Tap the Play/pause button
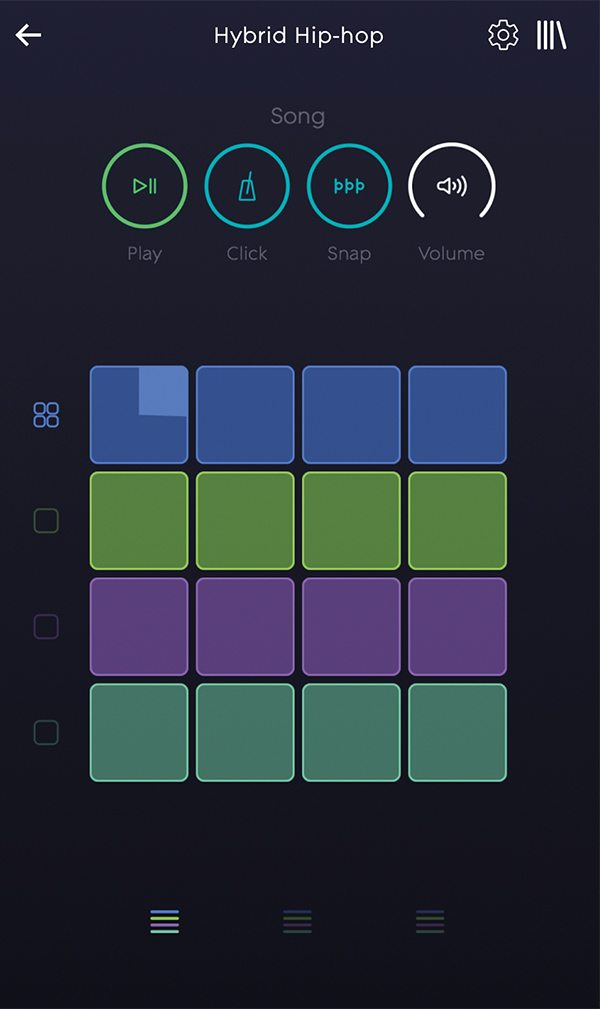The width and height of the screenshot is (600, 1009). [145, 186]
